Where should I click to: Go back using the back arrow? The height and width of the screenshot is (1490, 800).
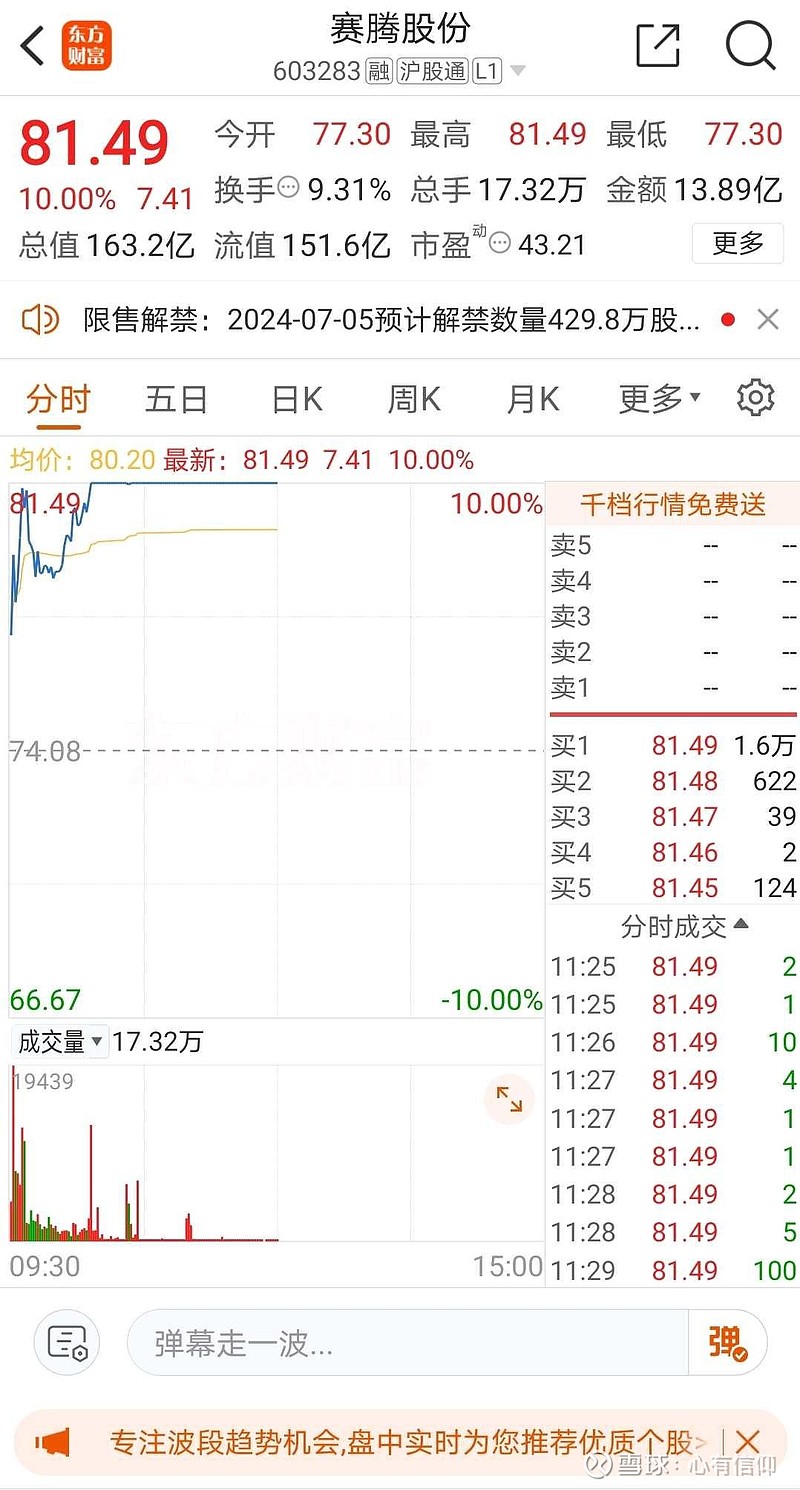30,46
